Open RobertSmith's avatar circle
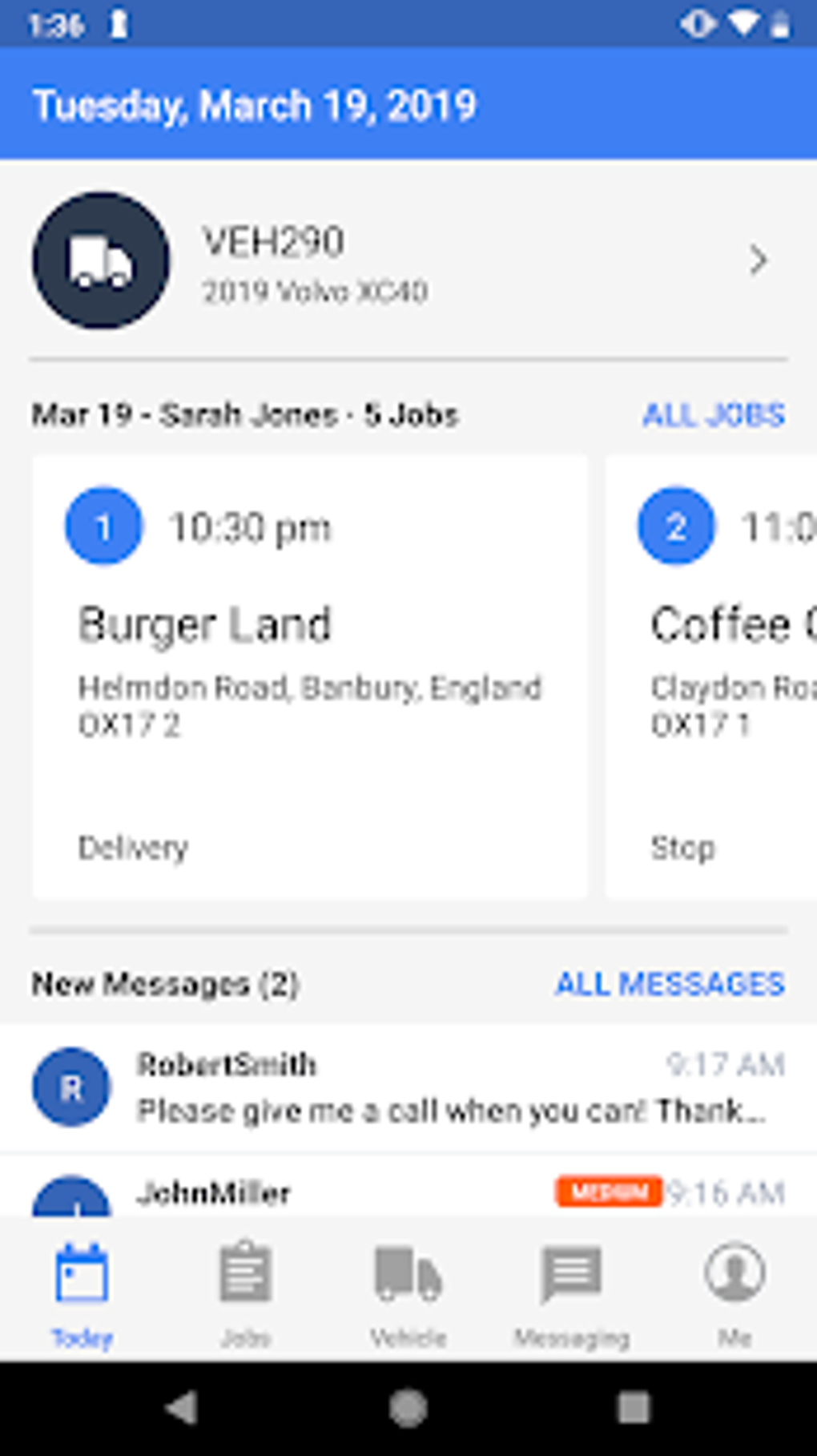The width and height of the screenshot is (817, 1456). click(72, 1087)
